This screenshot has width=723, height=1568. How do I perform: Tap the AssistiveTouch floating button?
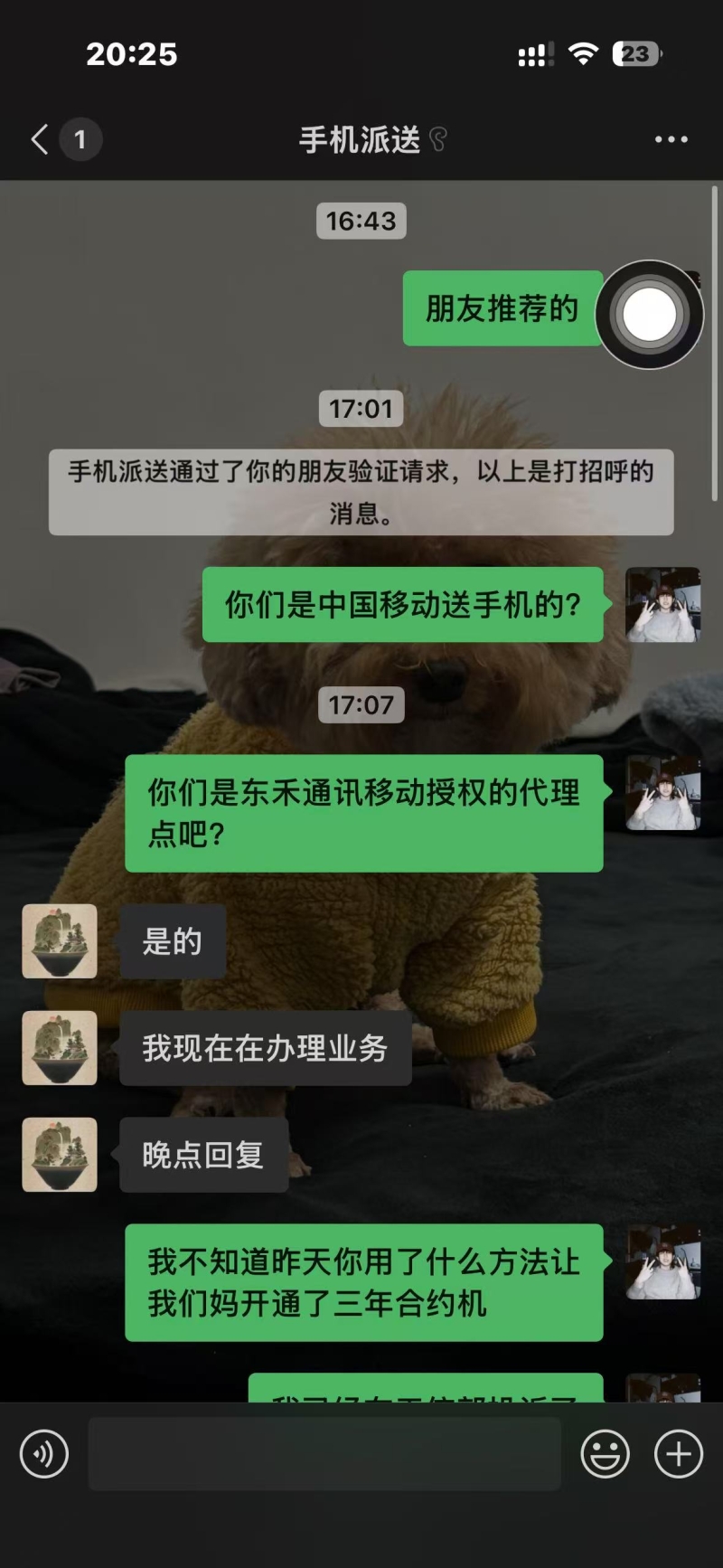tap(649, 315)
